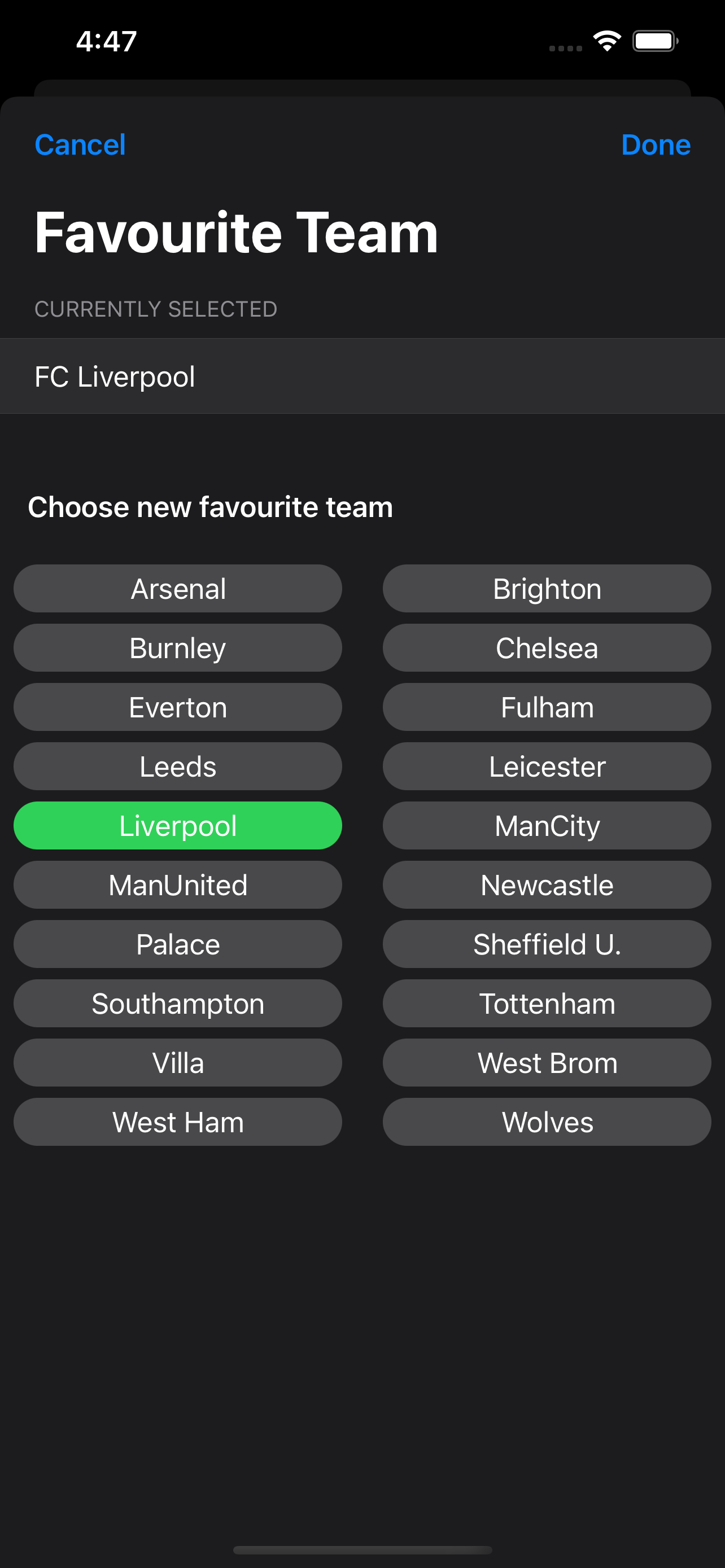Select Palace in the grid
The image size is (725, 1568).
click(x=178, y=944)
